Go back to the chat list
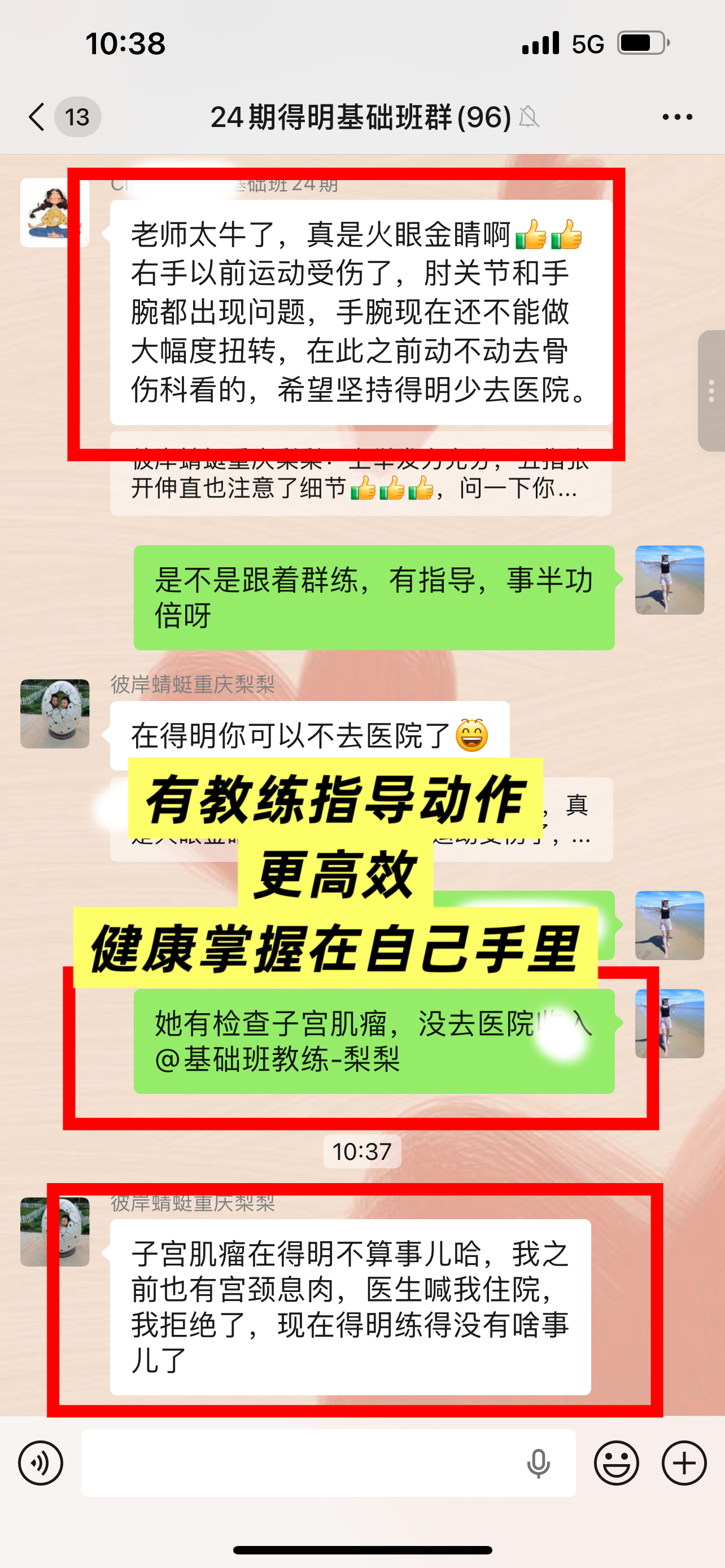725x1568 pixels. pos(38,116)
